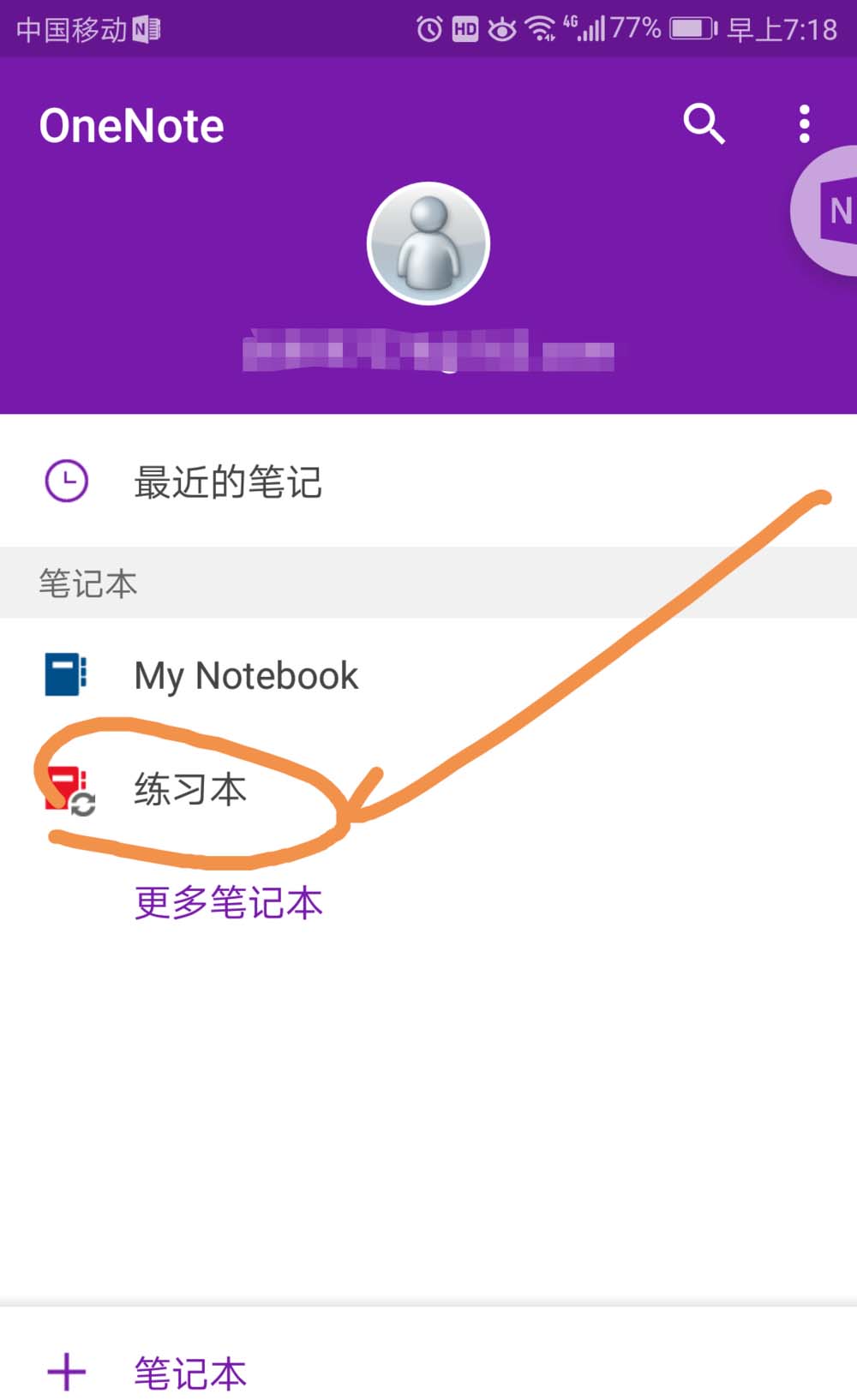Open the search icon in OneNote
The image size is (857, 1400).
(703, 123)
